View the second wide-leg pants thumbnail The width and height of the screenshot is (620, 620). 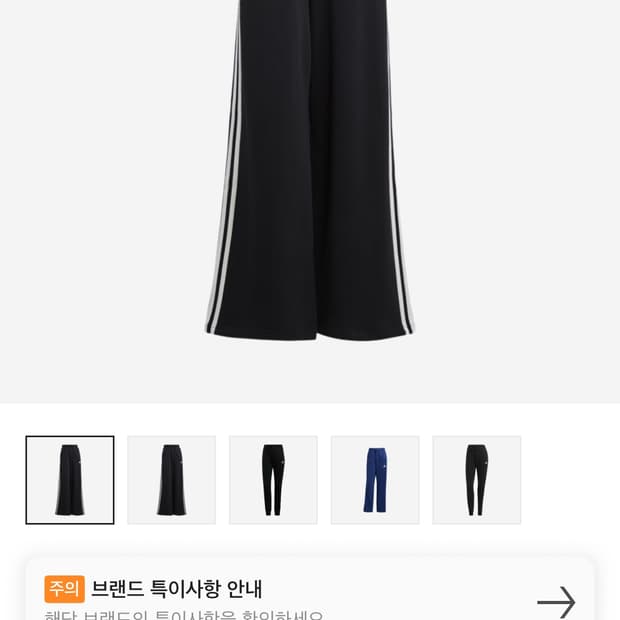pyautogui.click(x=172, y=480)
